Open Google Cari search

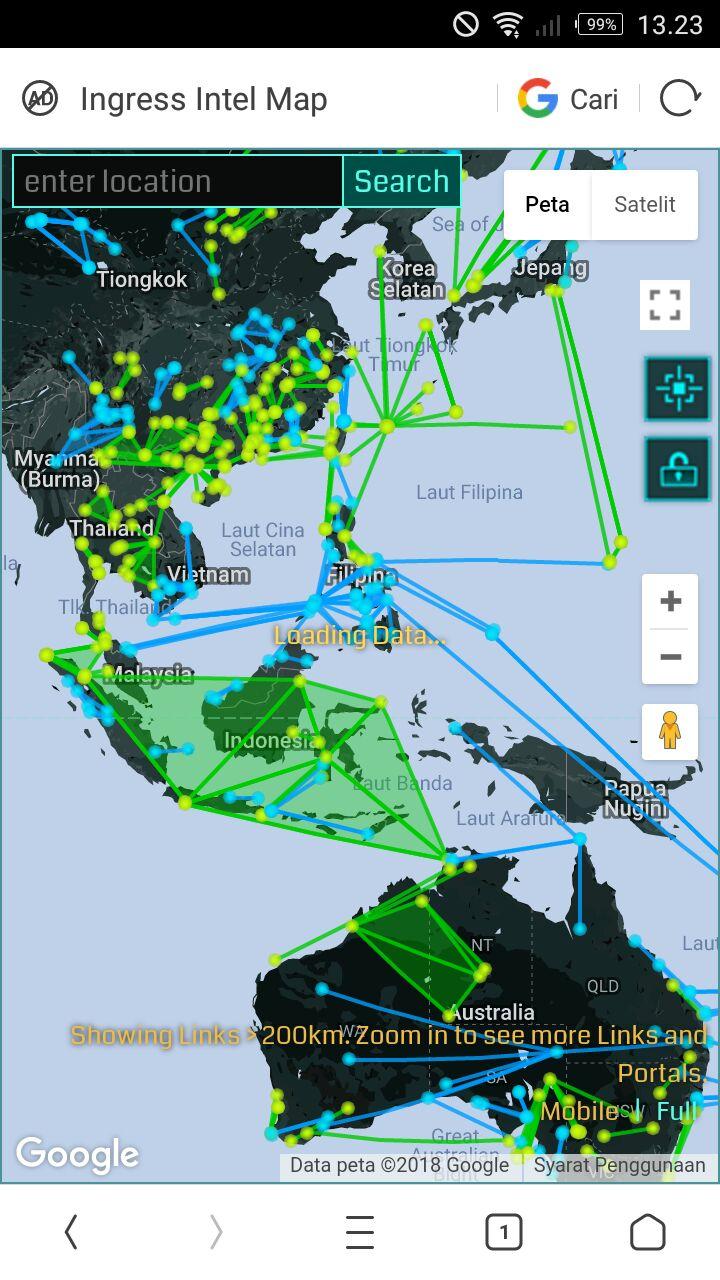(x=568, y=99)
